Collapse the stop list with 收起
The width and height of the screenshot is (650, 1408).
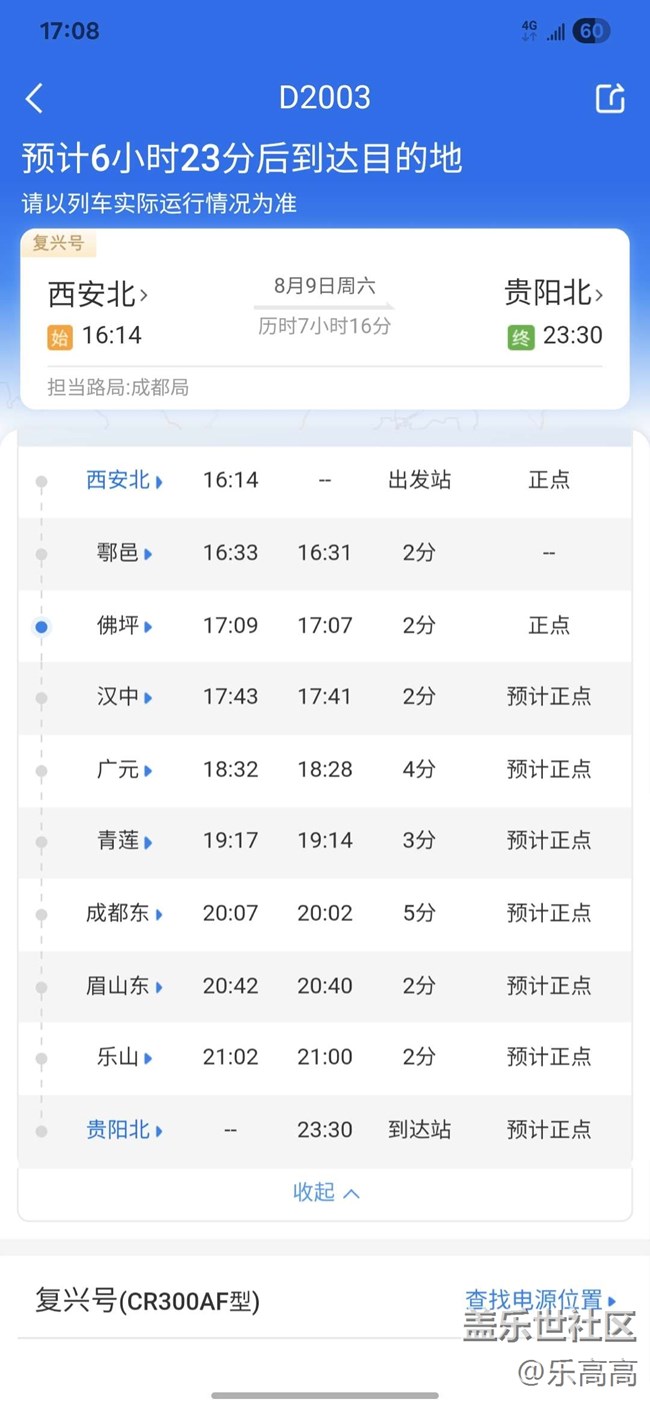pyautogui.click(x=326, y=1192)
